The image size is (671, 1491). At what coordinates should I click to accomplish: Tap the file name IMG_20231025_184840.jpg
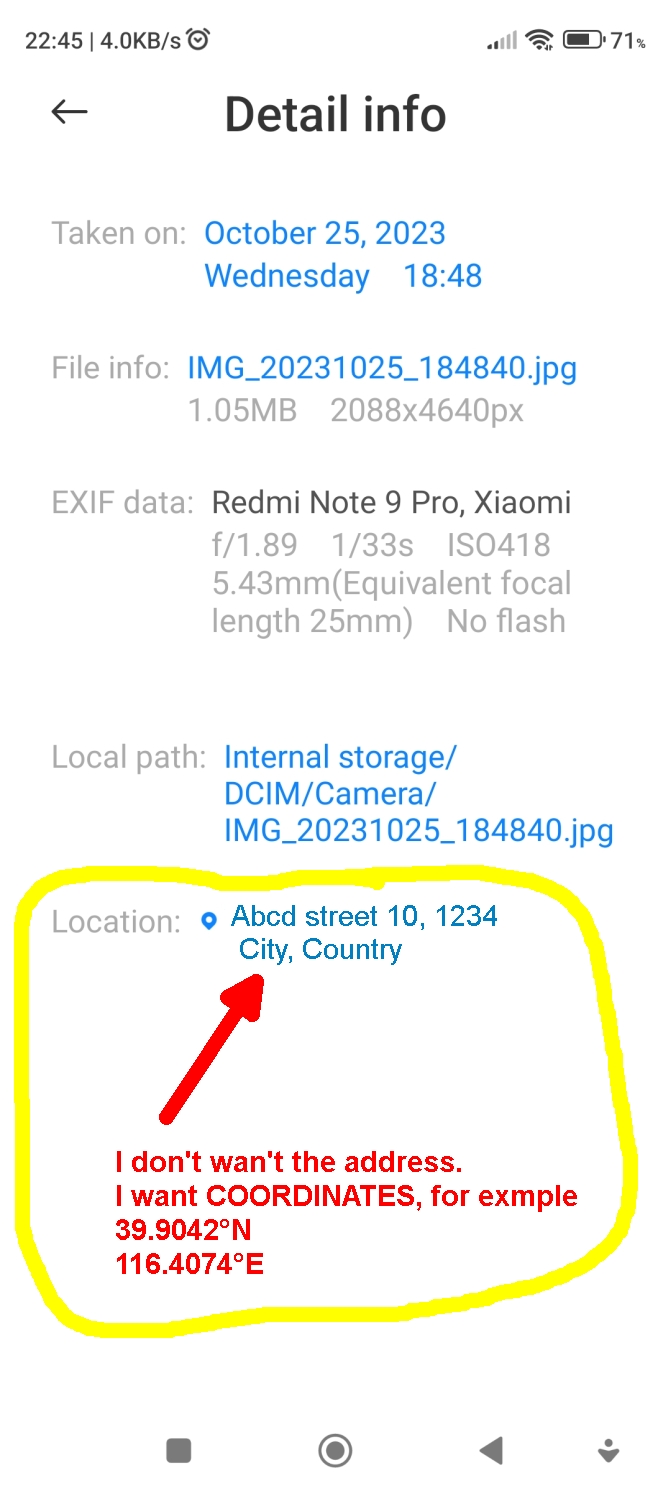click(x=382, y=368)
